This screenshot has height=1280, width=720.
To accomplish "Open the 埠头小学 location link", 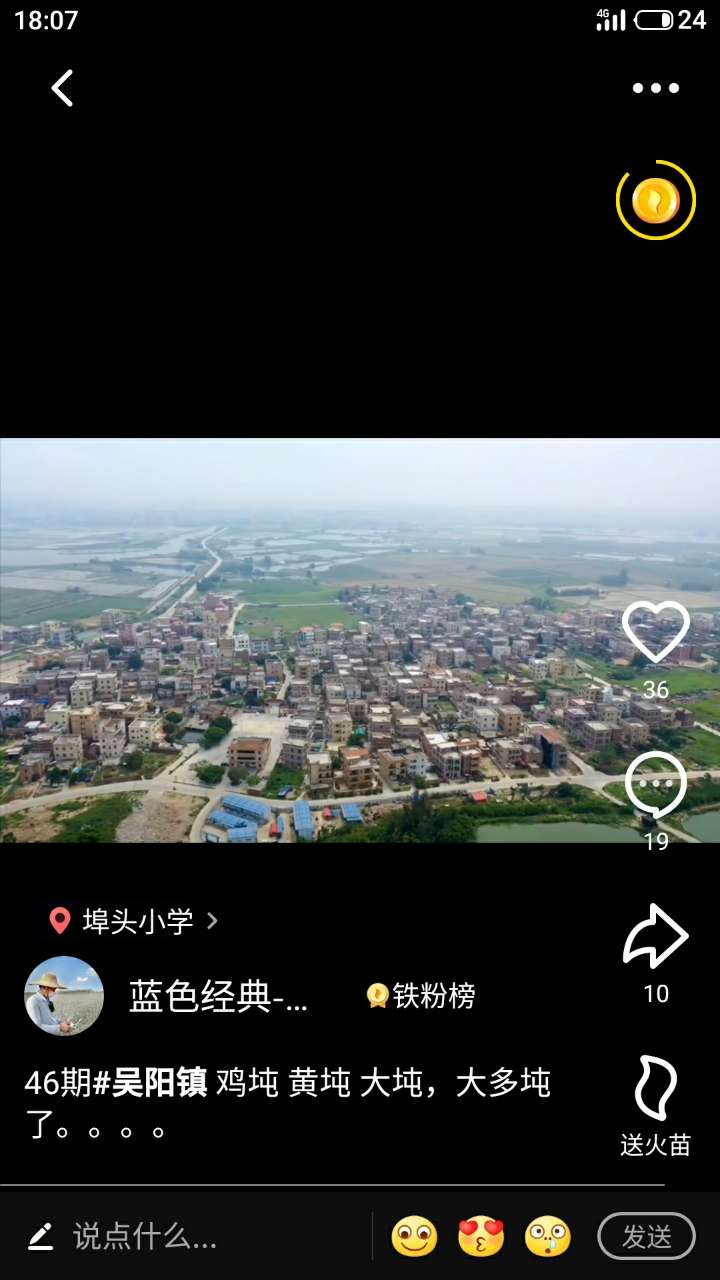I will point(135,921).
